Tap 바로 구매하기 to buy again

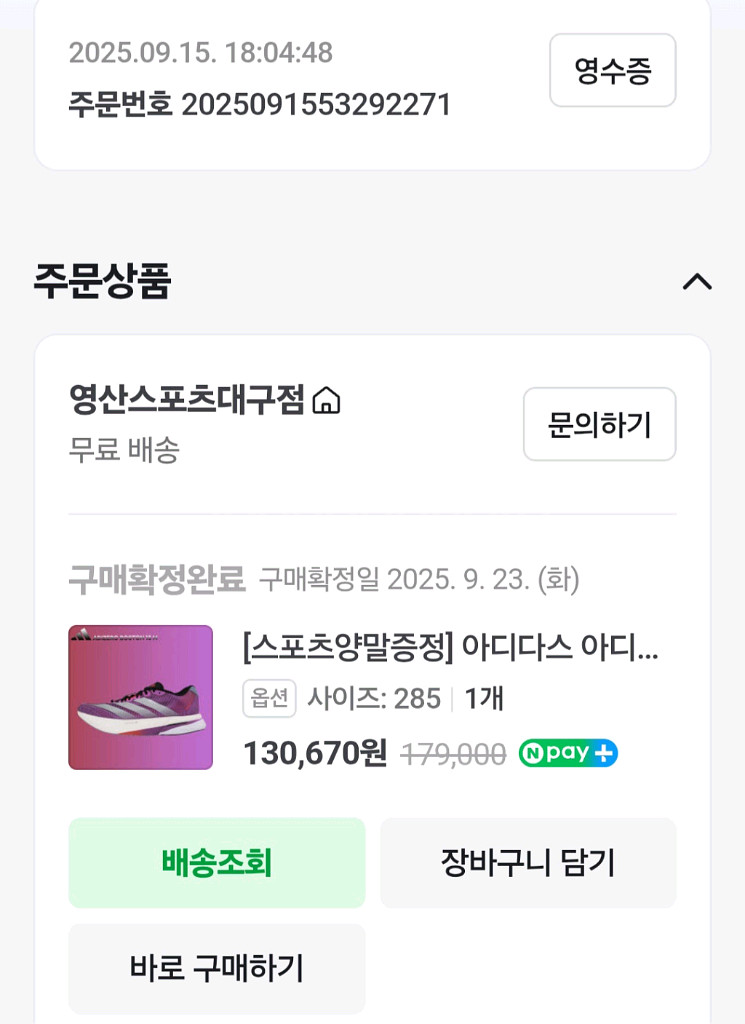pos(216,969)
